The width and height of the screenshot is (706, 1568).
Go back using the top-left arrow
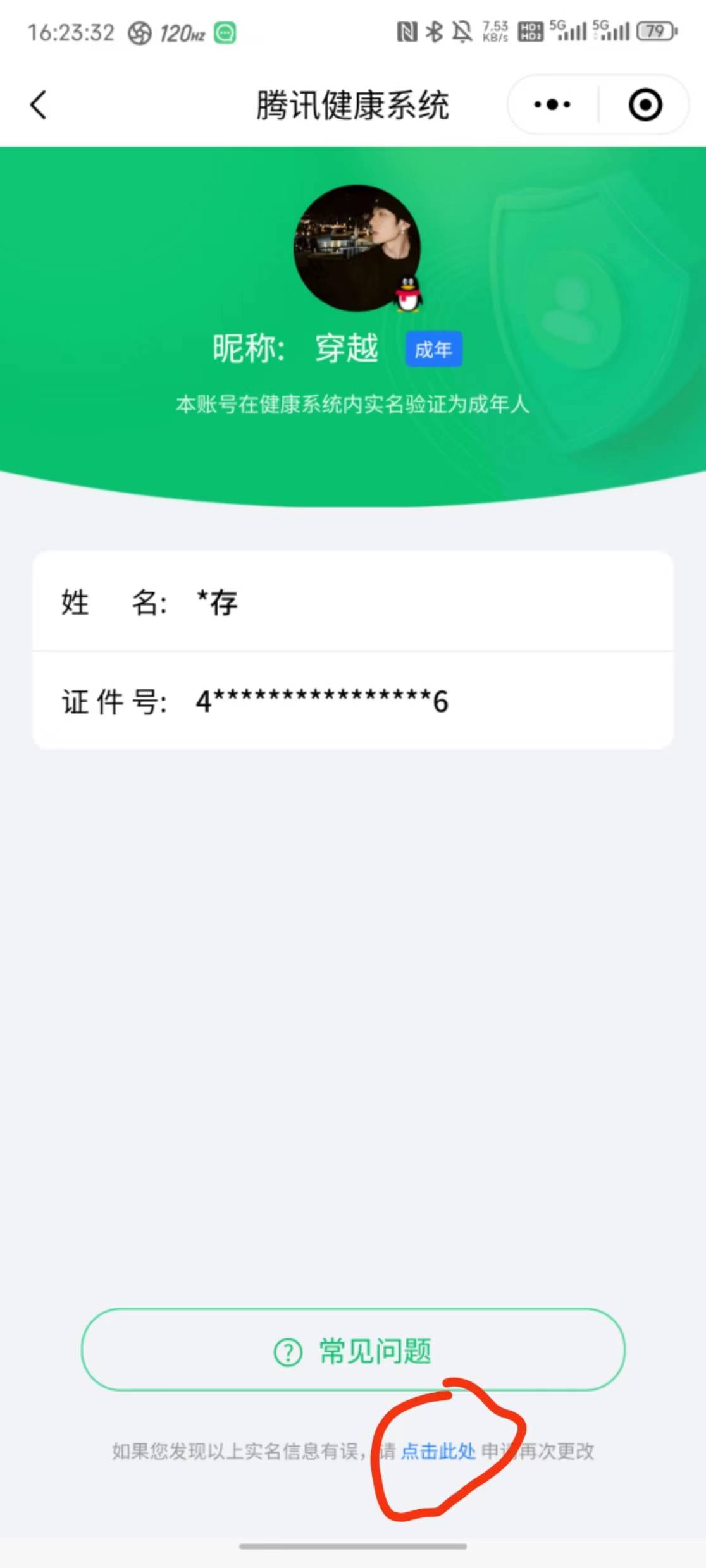(39, 104)
